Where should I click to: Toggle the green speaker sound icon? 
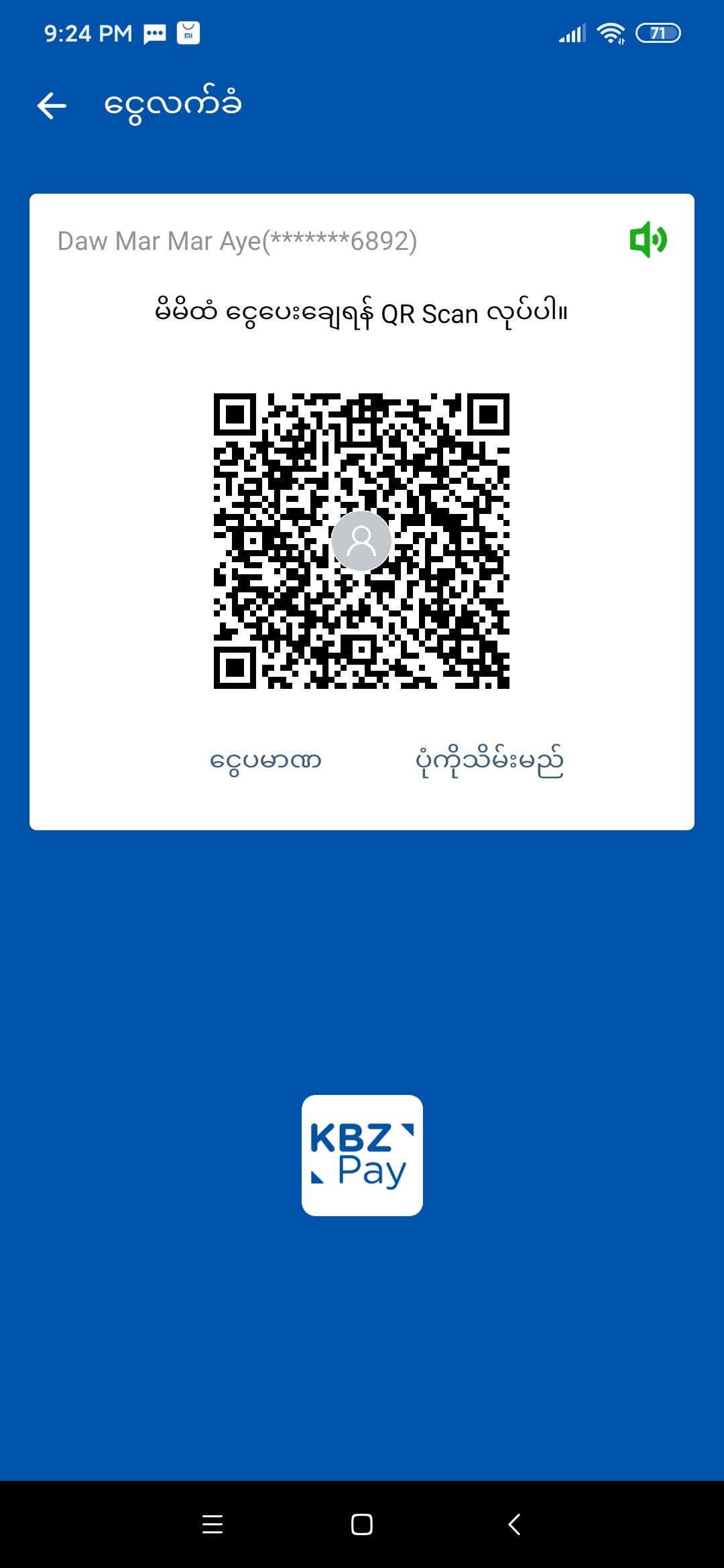point(648,239)
